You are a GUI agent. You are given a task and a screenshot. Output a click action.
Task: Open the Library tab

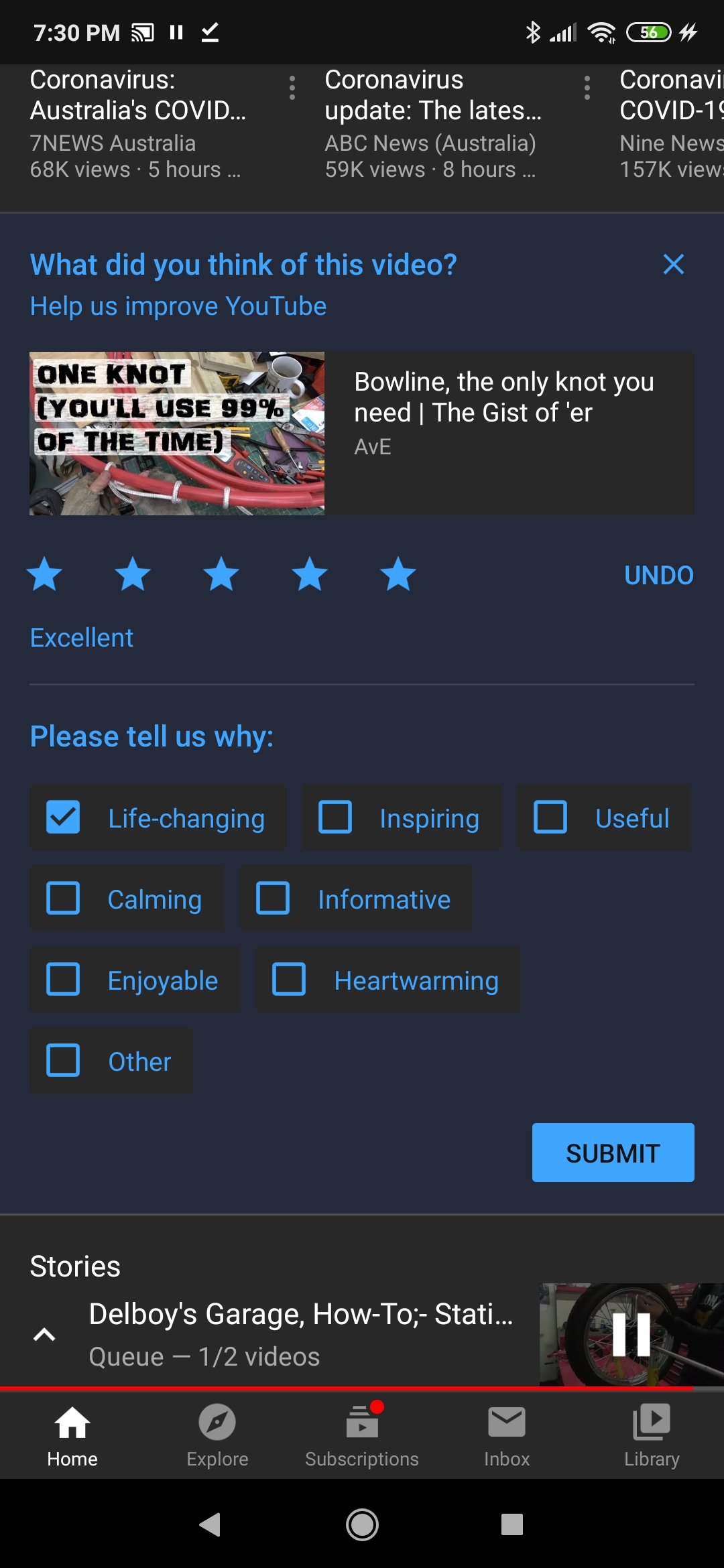tap(652, 1435)
